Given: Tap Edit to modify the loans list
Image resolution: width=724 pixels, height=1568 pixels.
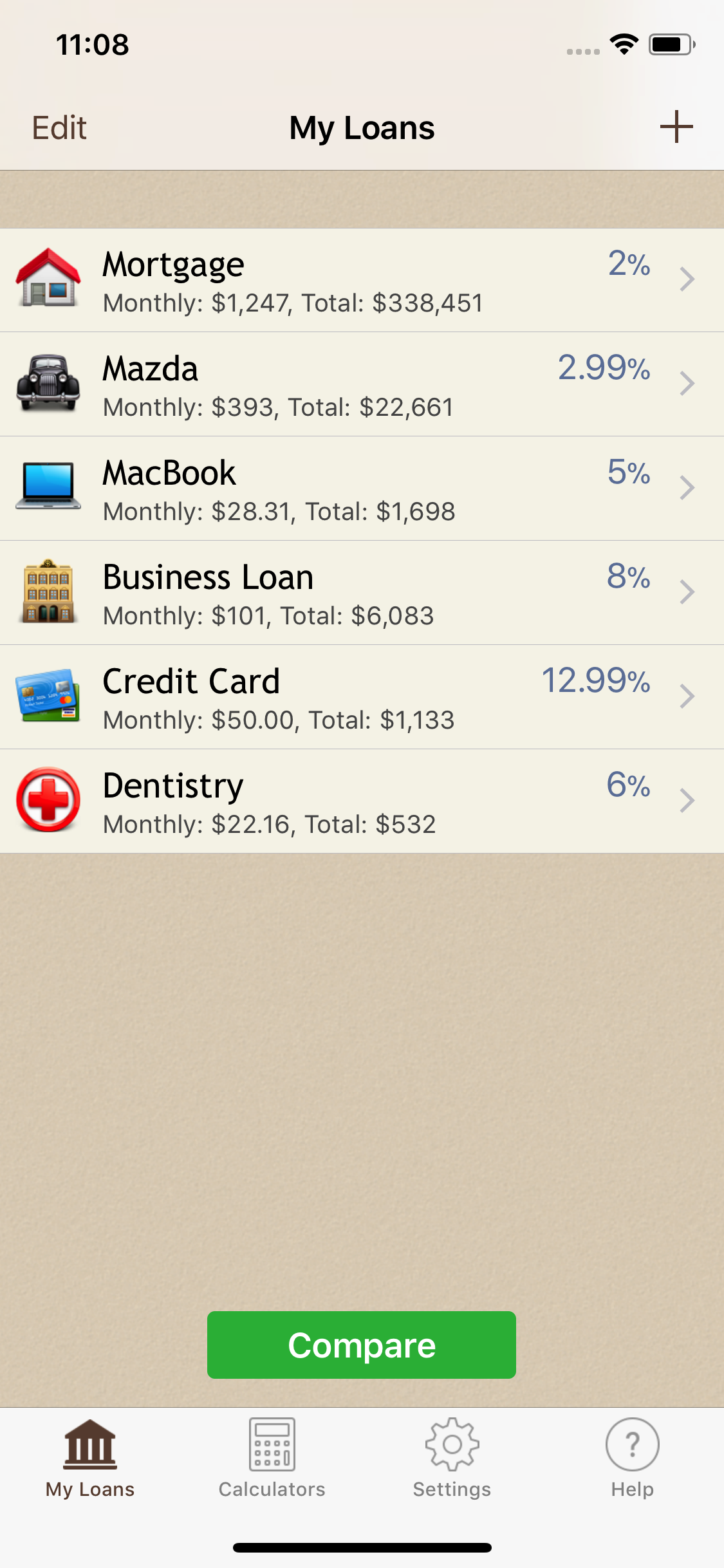Looking at the screenshot, I should [x=59, y=127].
